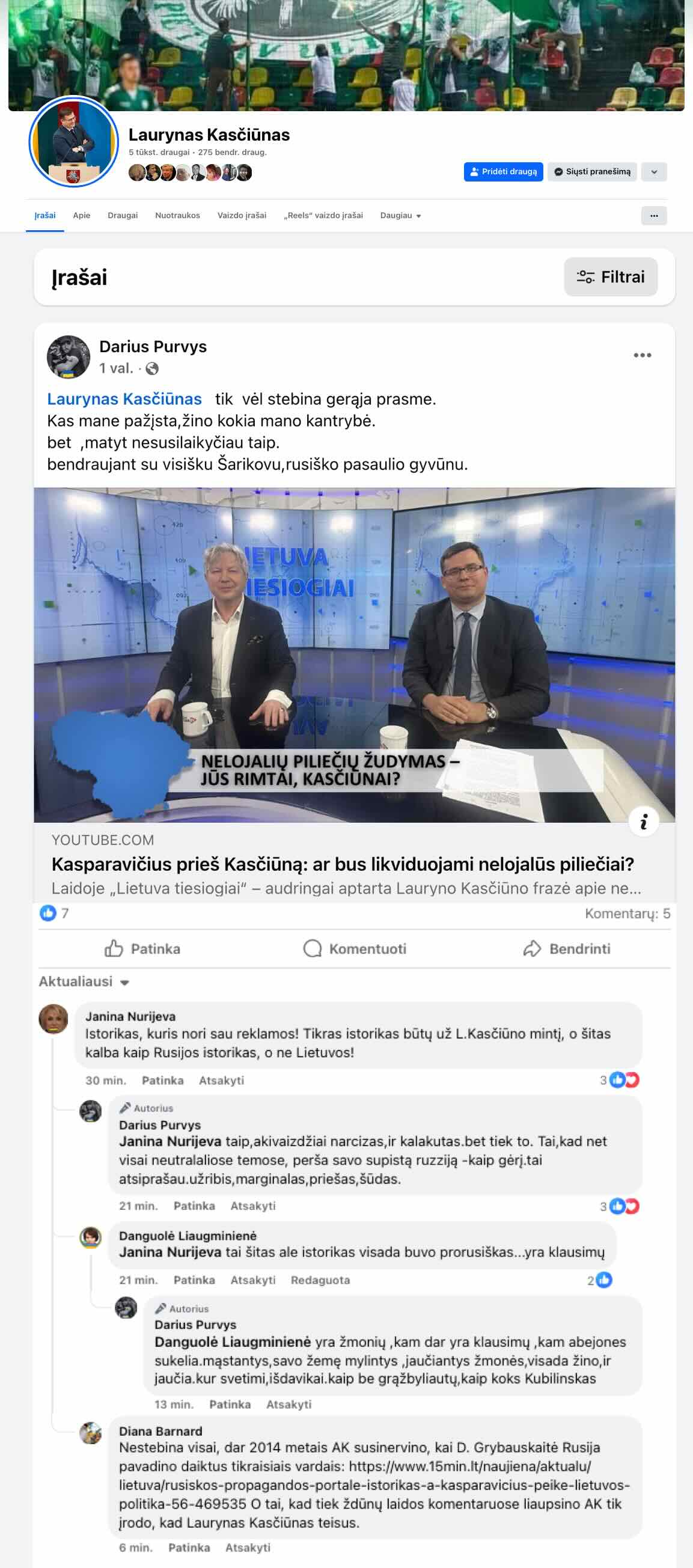Show link info via the i icon

644,822
